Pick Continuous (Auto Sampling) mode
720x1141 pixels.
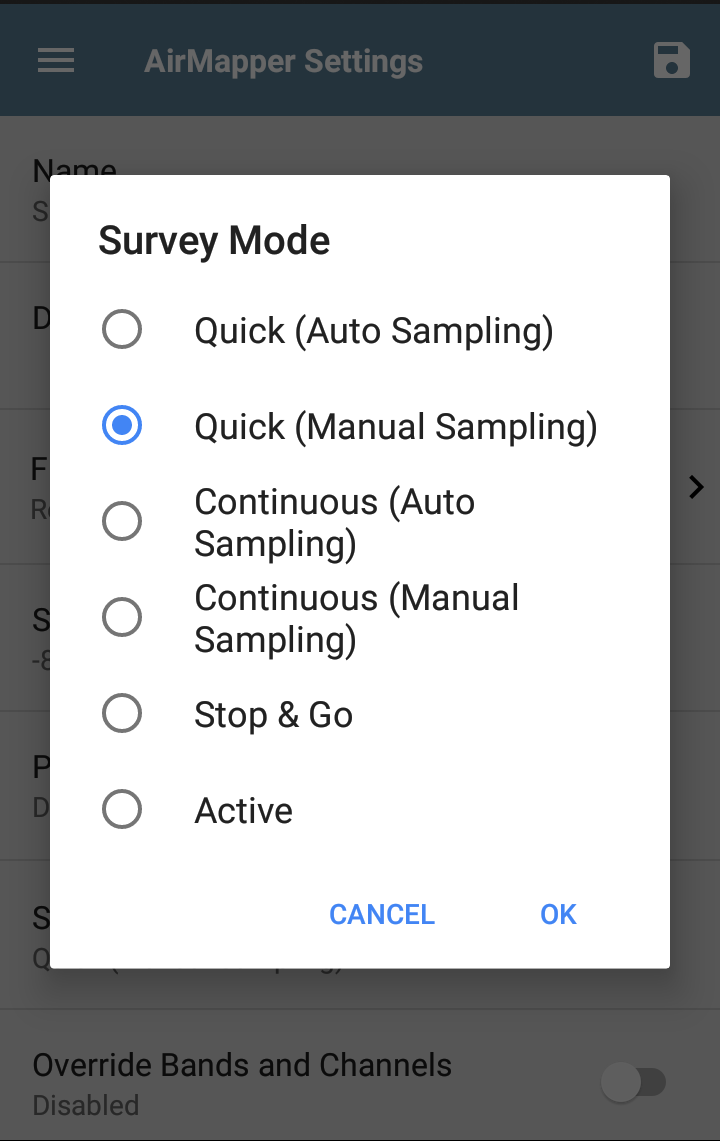click(122, 521)
